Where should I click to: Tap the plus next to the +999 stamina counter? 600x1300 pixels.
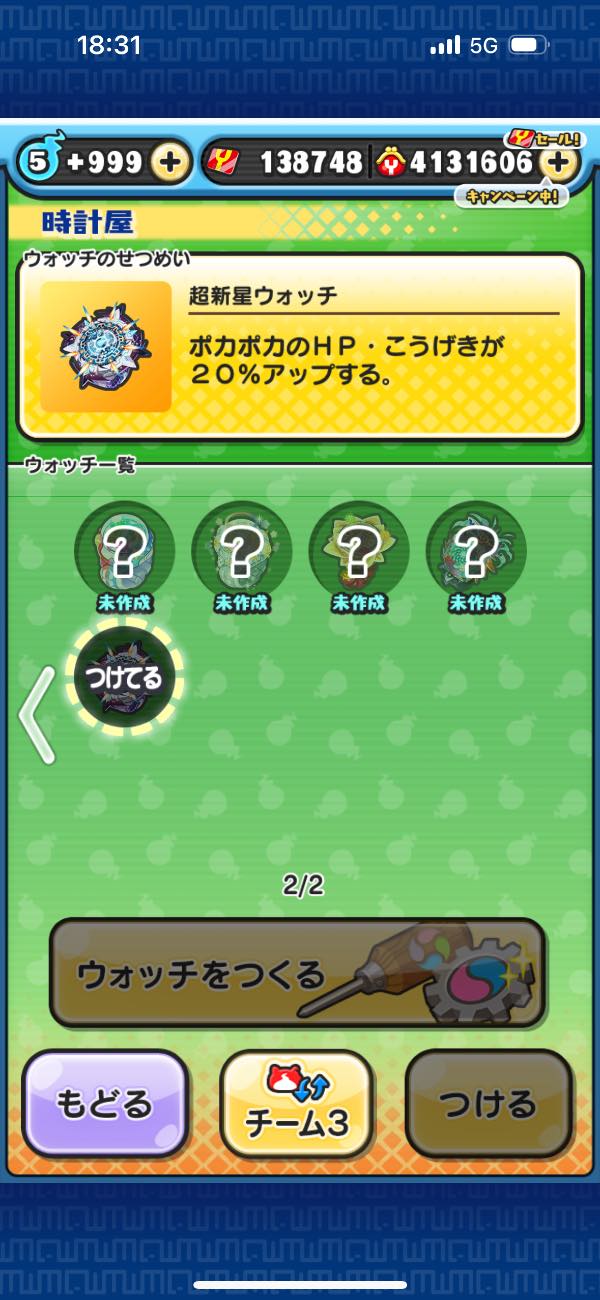click(x=171, y=162)
